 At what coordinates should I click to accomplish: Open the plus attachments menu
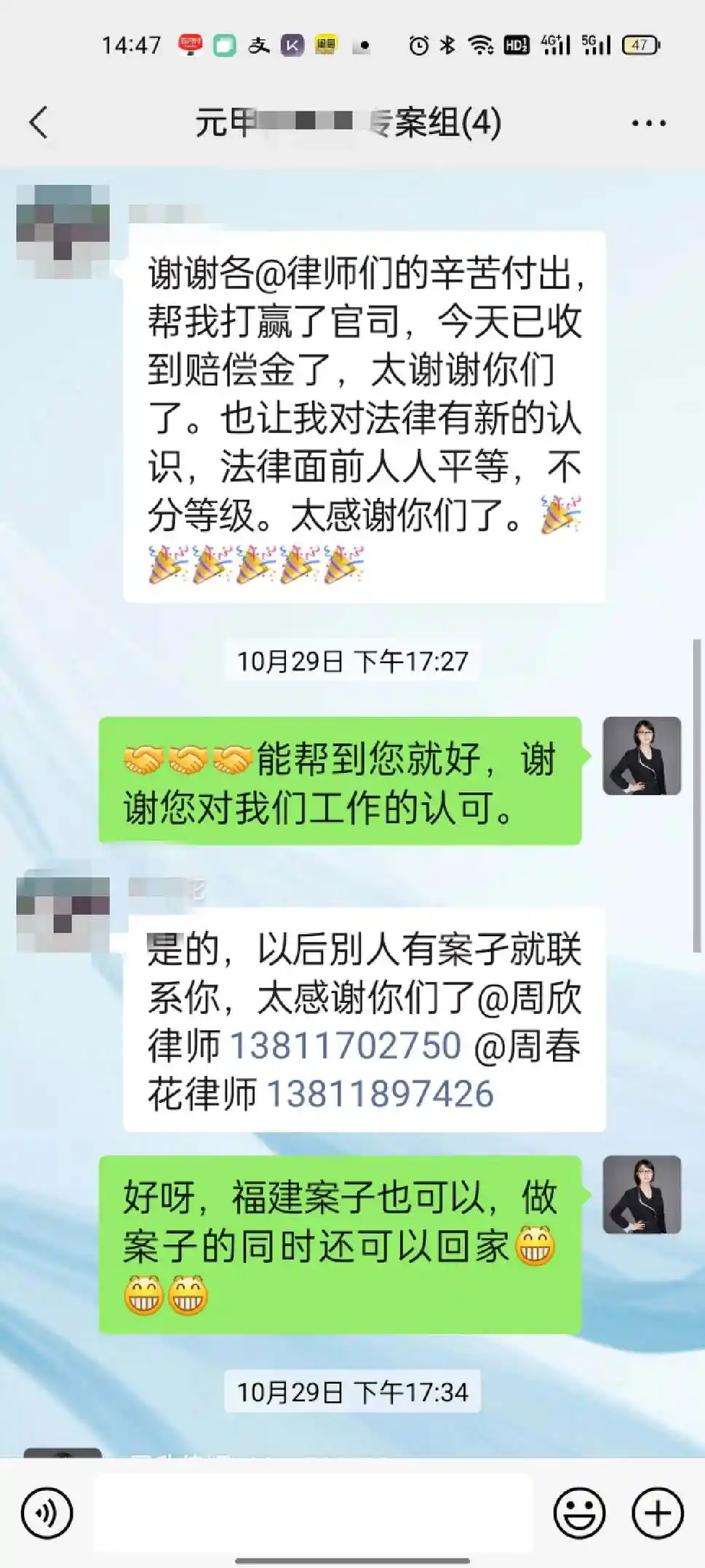coord(657,1513)
